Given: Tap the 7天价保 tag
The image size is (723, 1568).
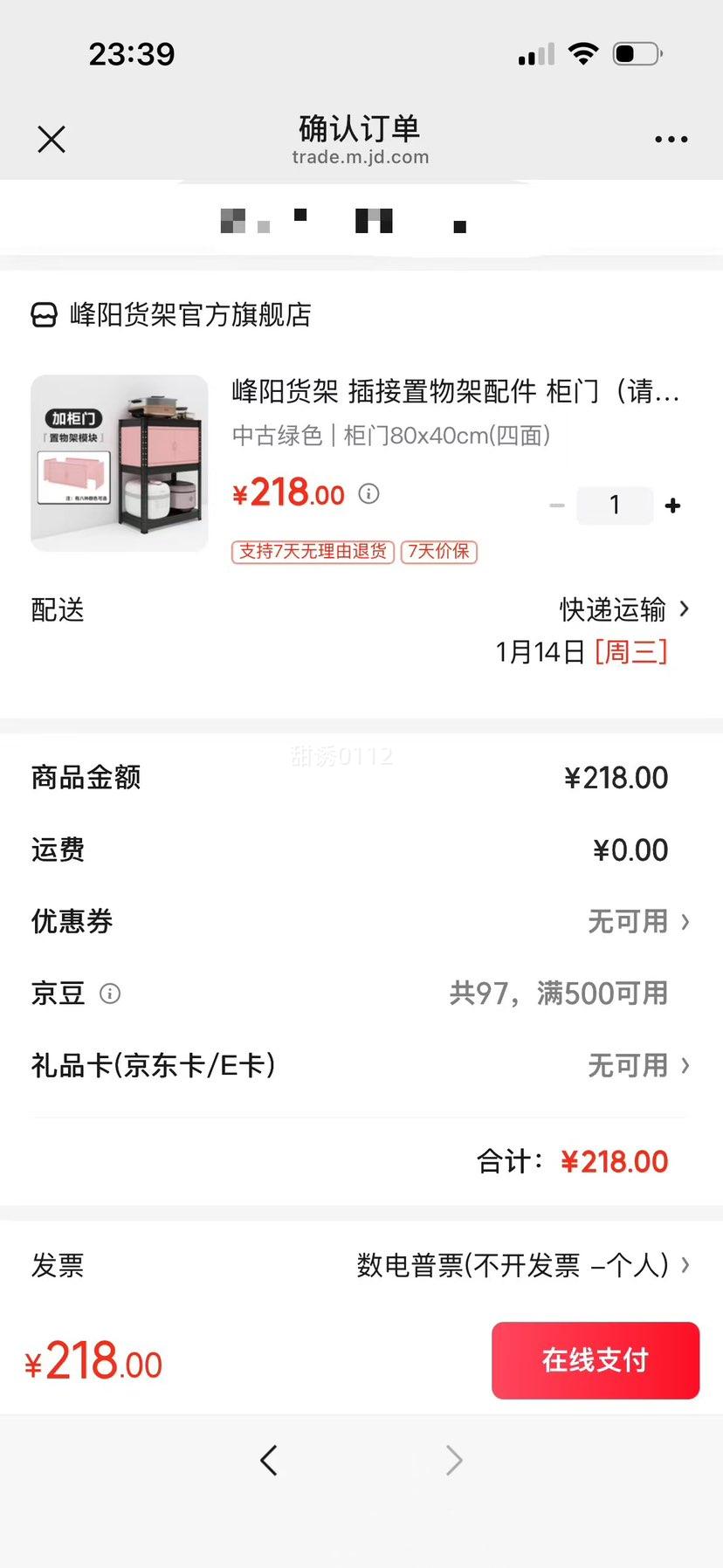Looking at the screenshot, I should pyautogui.click(x=438, y=552).
